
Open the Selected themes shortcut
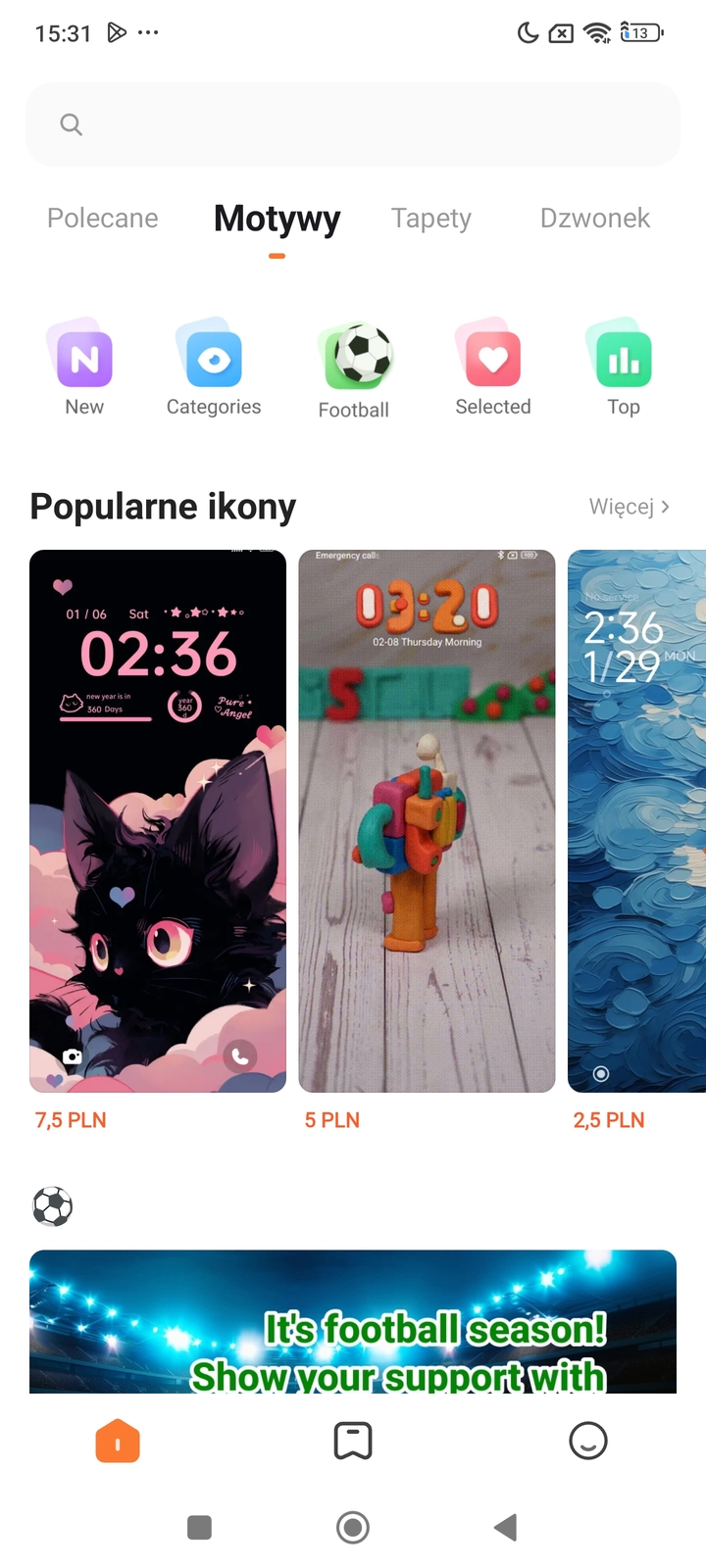(493, 368)
